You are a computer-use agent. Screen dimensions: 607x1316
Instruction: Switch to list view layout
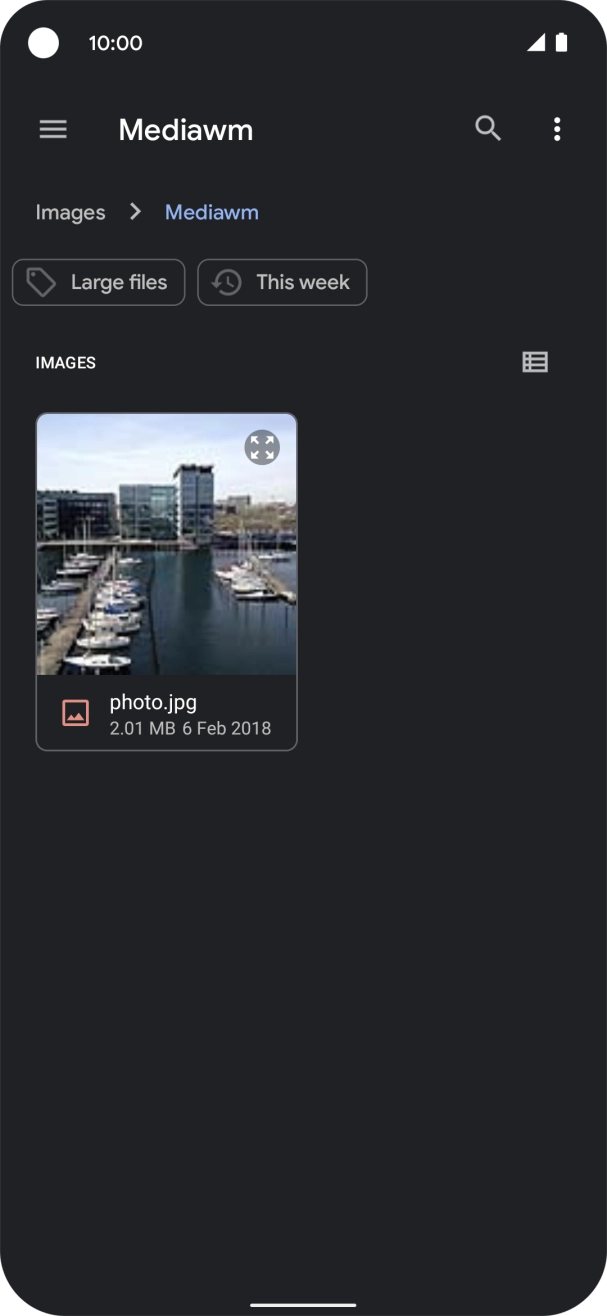[x=535, y=362]
